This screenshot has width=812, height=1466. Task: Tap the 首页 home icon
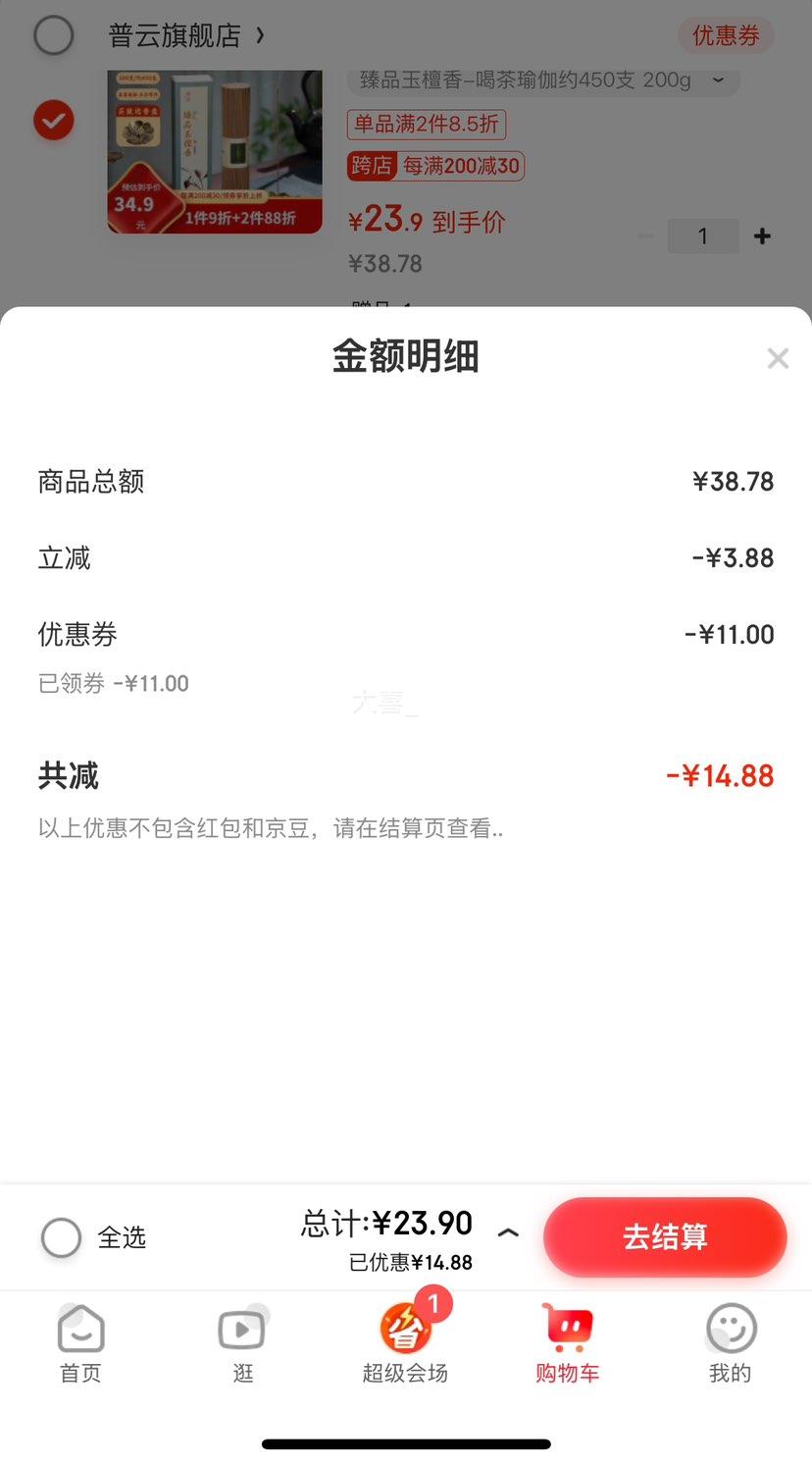pos(80,1330)
